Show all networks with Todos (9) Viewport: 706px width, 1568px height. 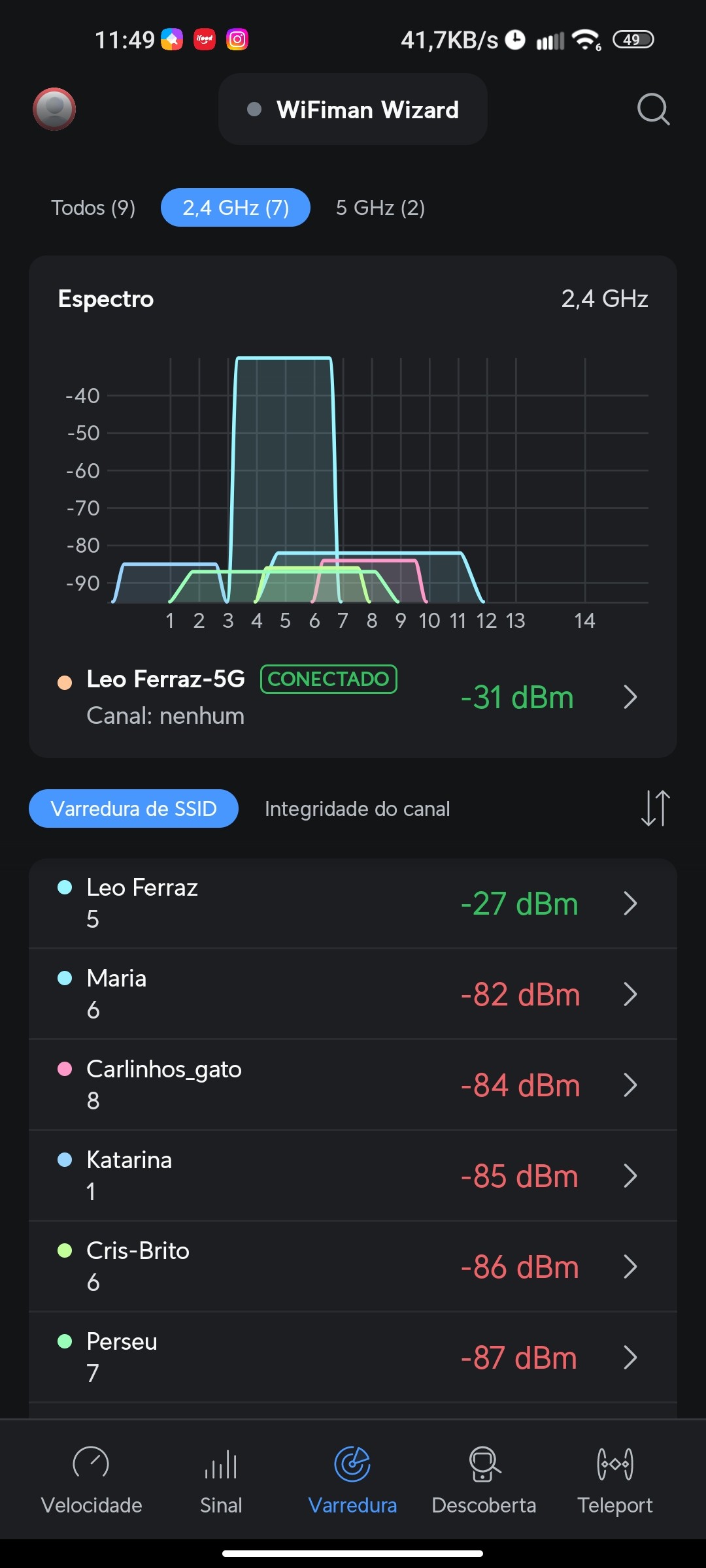tap(93, 208)
